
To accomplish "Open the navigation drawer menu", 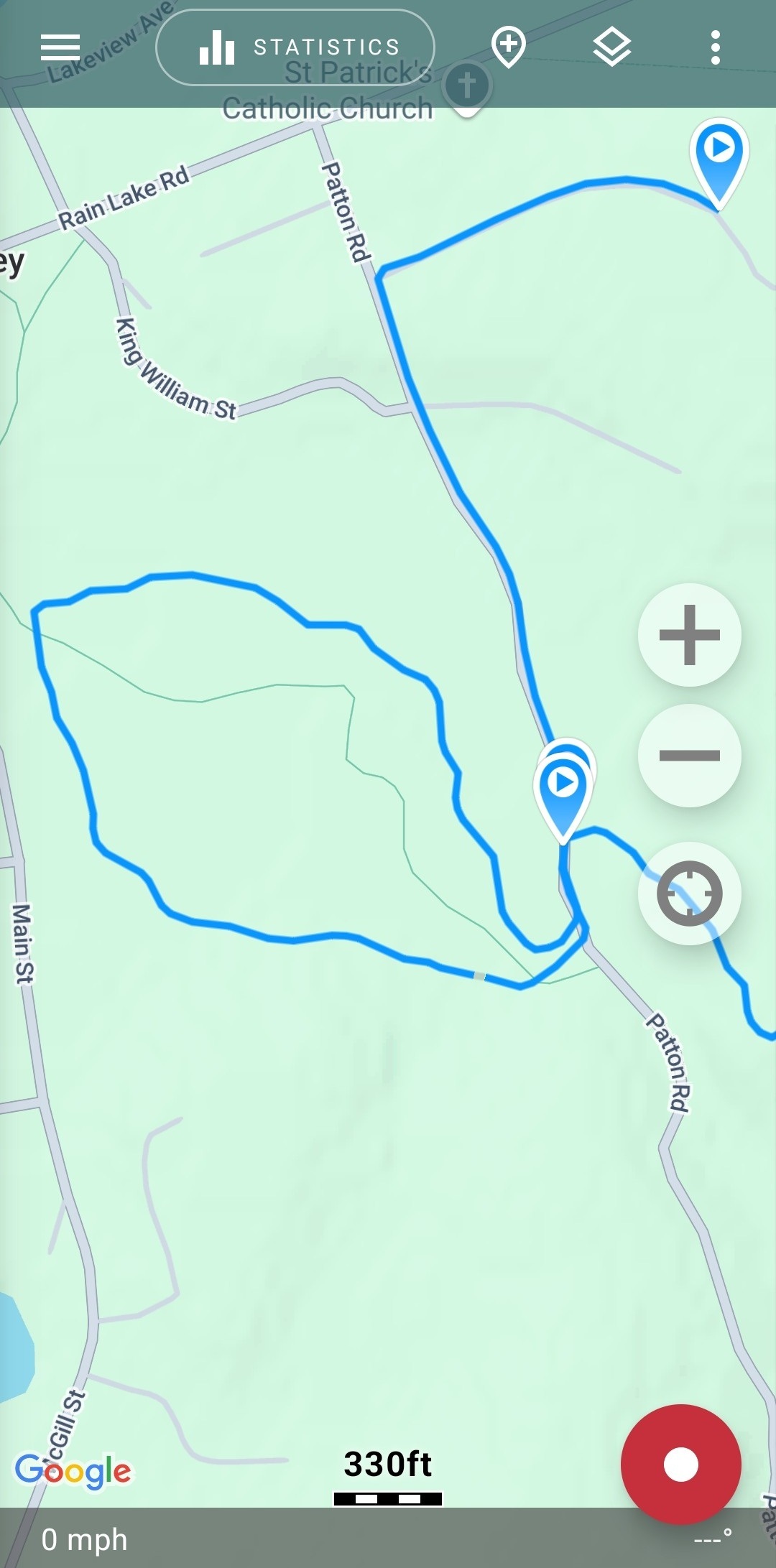I will (x=60, y=46).
